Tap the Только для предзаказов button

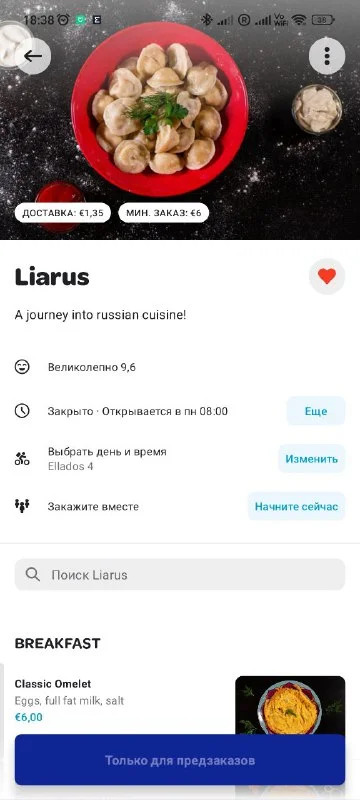[x=180, y=760]
